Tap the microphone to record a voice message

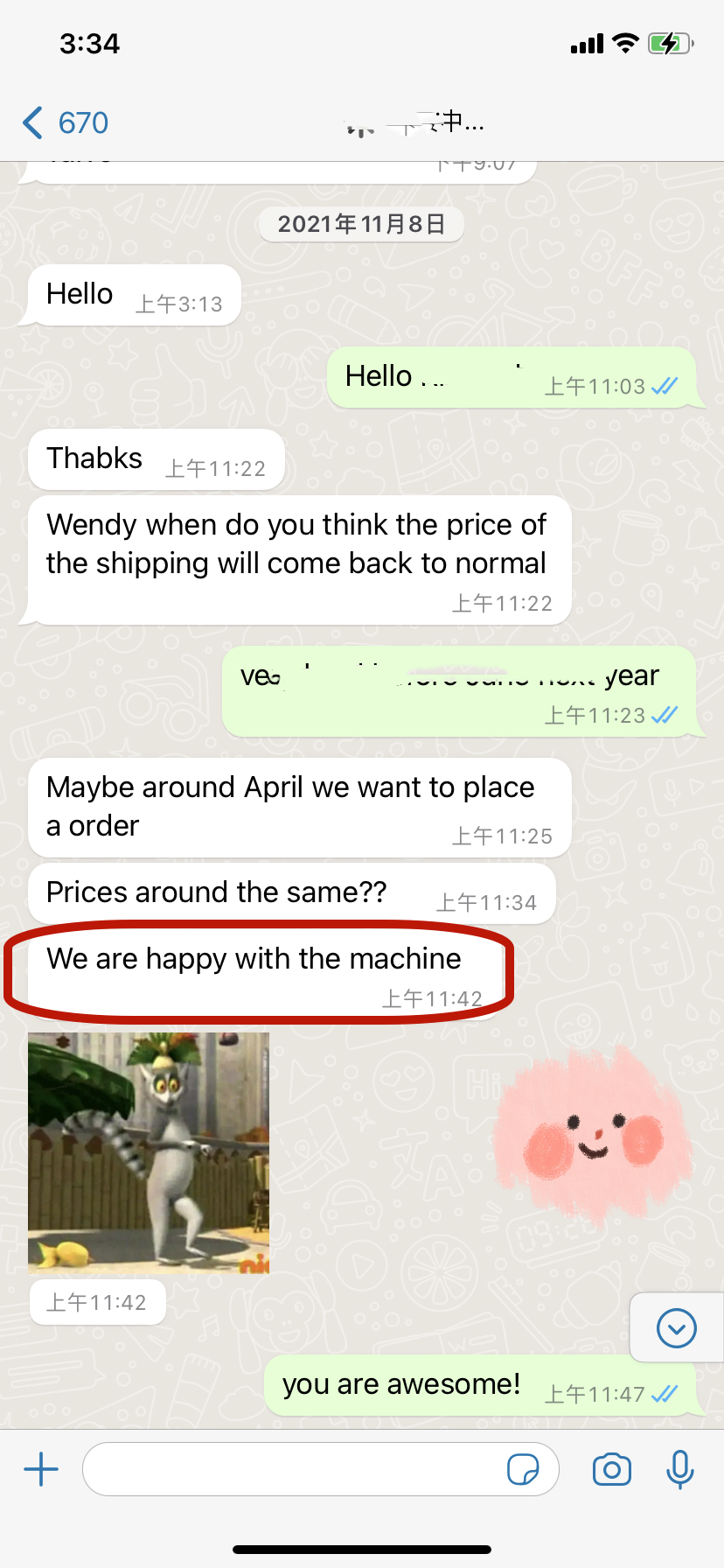click(679, 1469)
